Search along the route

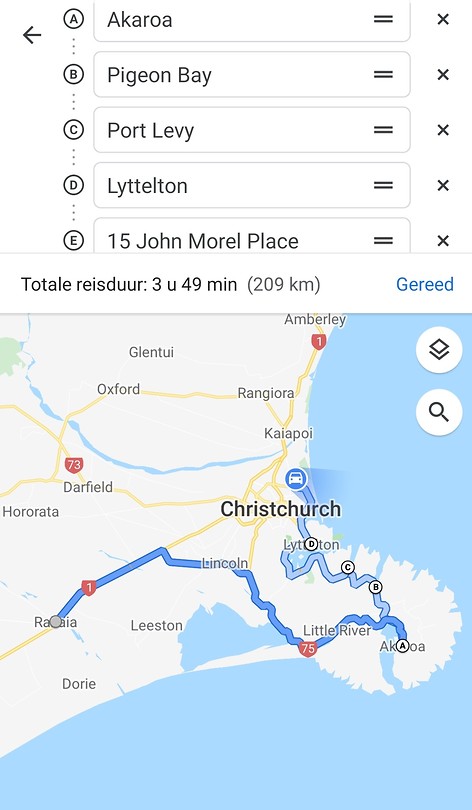pyautogui.click(x=439, y=412)
